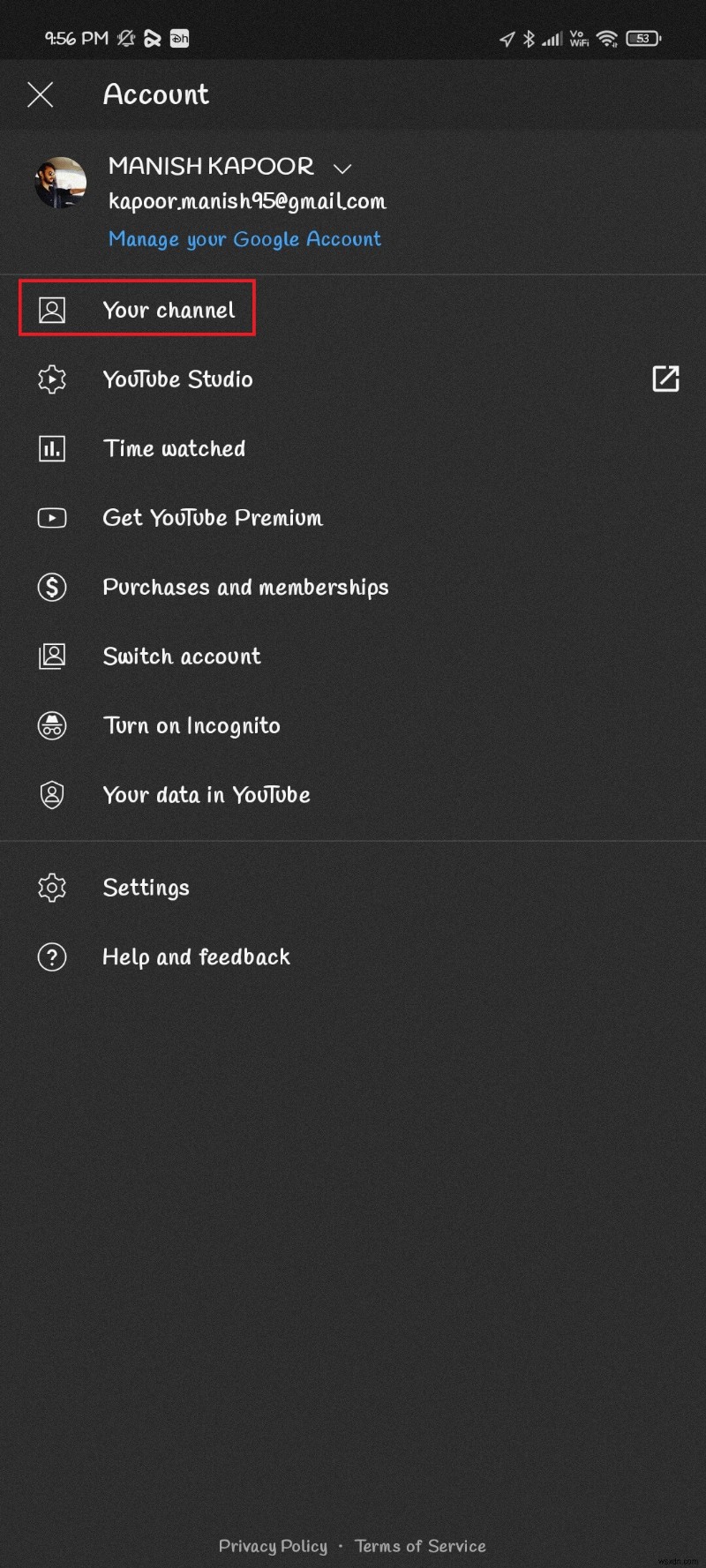Open Your channel icon
706x1568 pixels.
coord(52,309)
